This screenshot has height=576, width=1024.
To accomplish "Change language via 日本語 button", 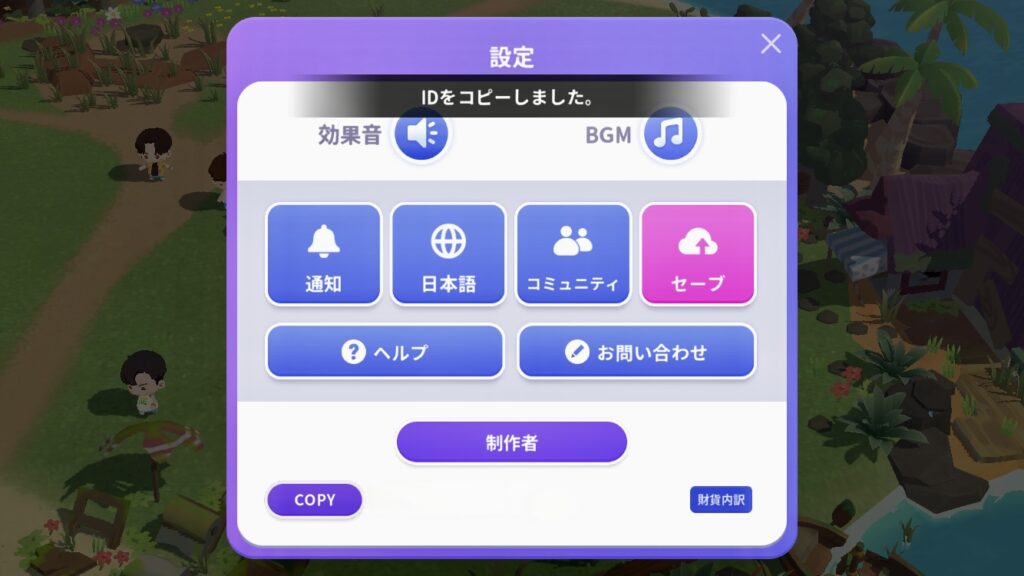I will 448,254.
